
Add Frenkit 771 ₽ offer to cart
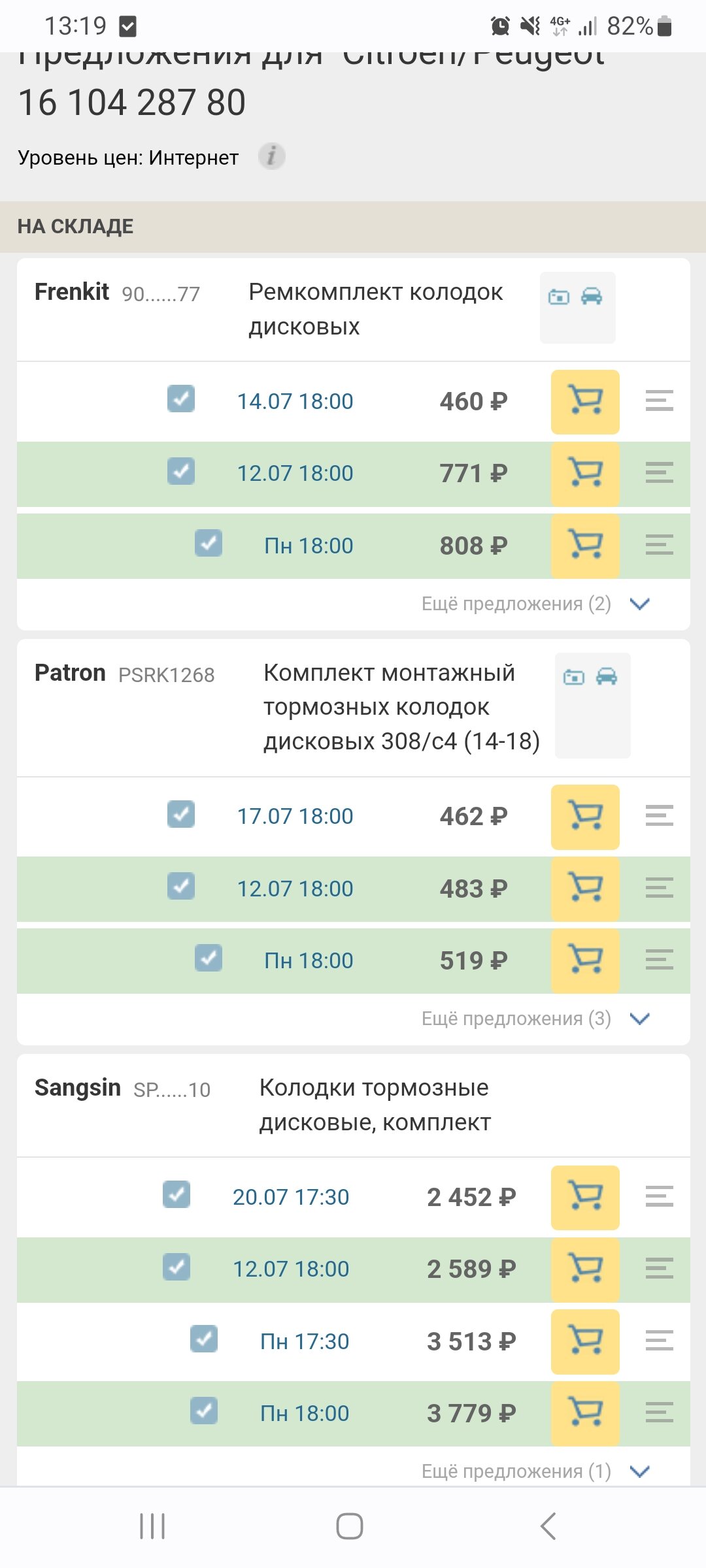(585, 474)
